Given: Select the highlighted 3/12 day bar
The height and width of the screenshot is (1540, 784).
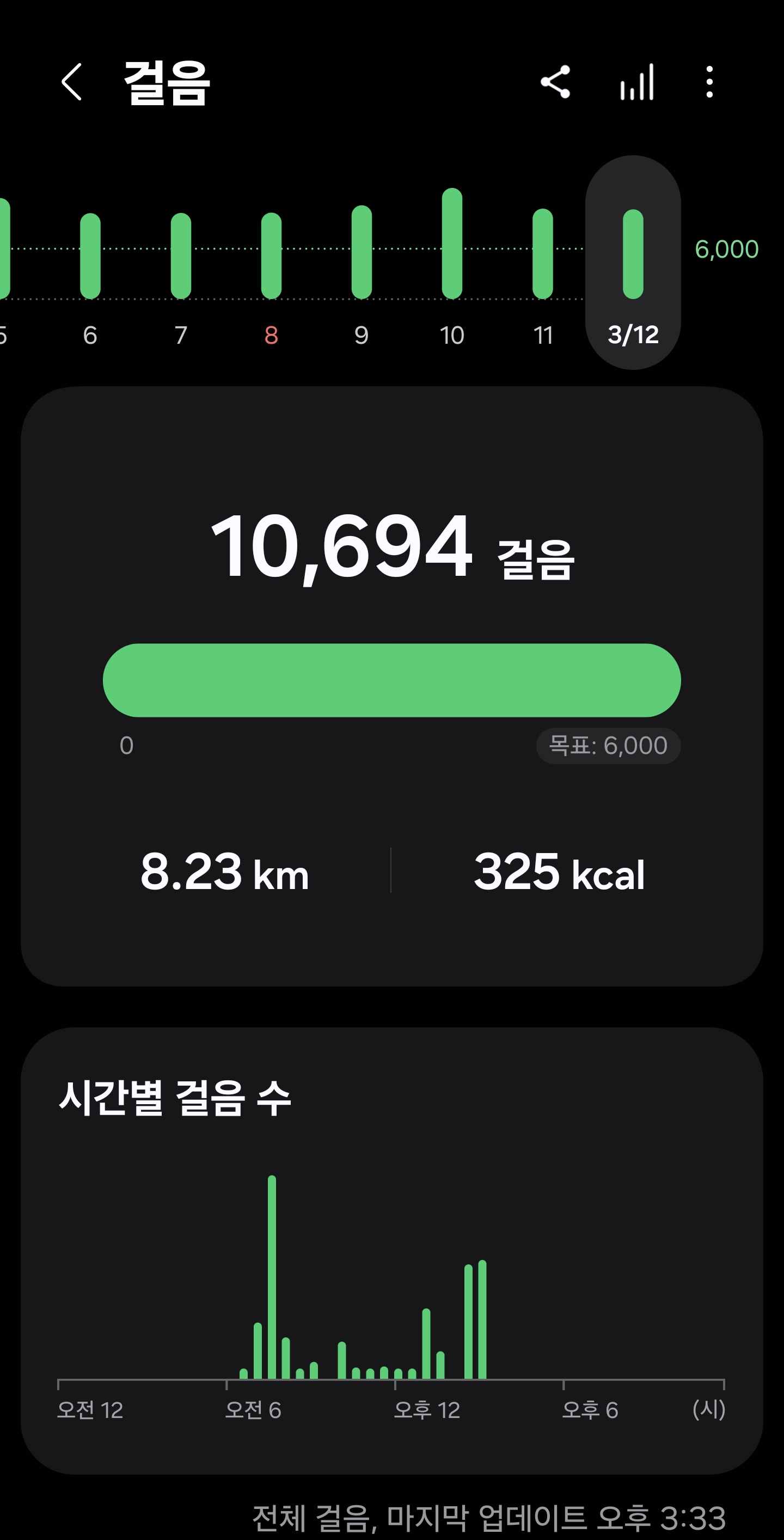Looking at the screenshot, I should 633,257.
